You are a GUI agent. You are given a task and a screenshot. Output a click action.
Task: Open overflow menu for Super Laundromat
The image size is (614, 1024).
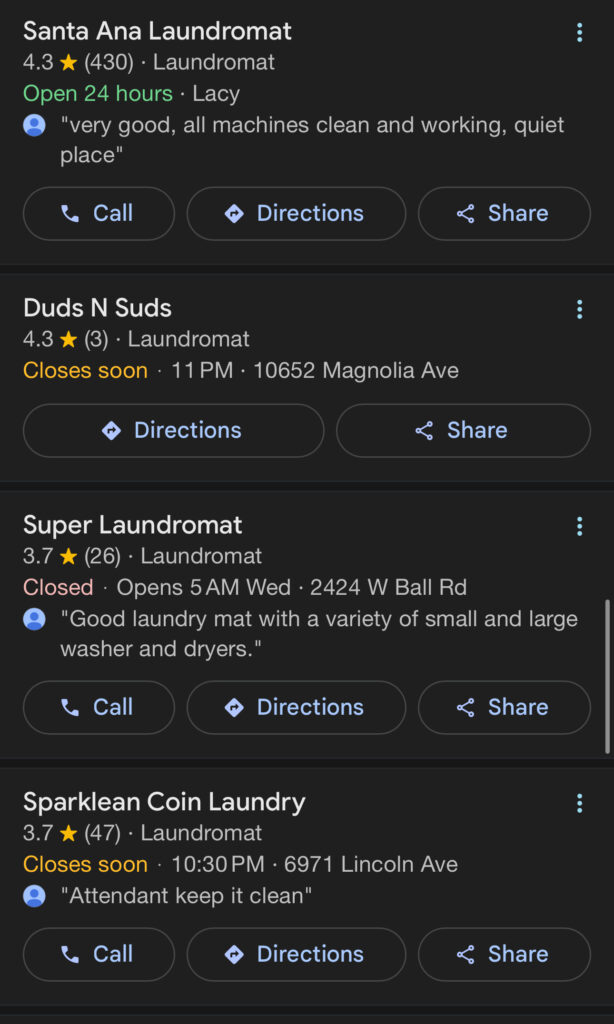[x=579, y=526]
